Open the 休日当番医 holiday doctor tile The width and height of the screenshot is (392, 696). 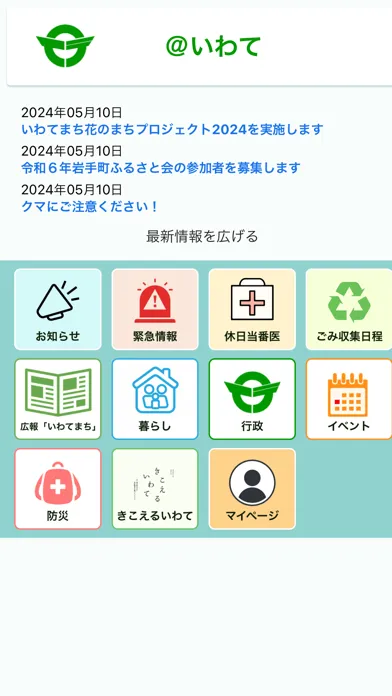[x=252, y=309]
